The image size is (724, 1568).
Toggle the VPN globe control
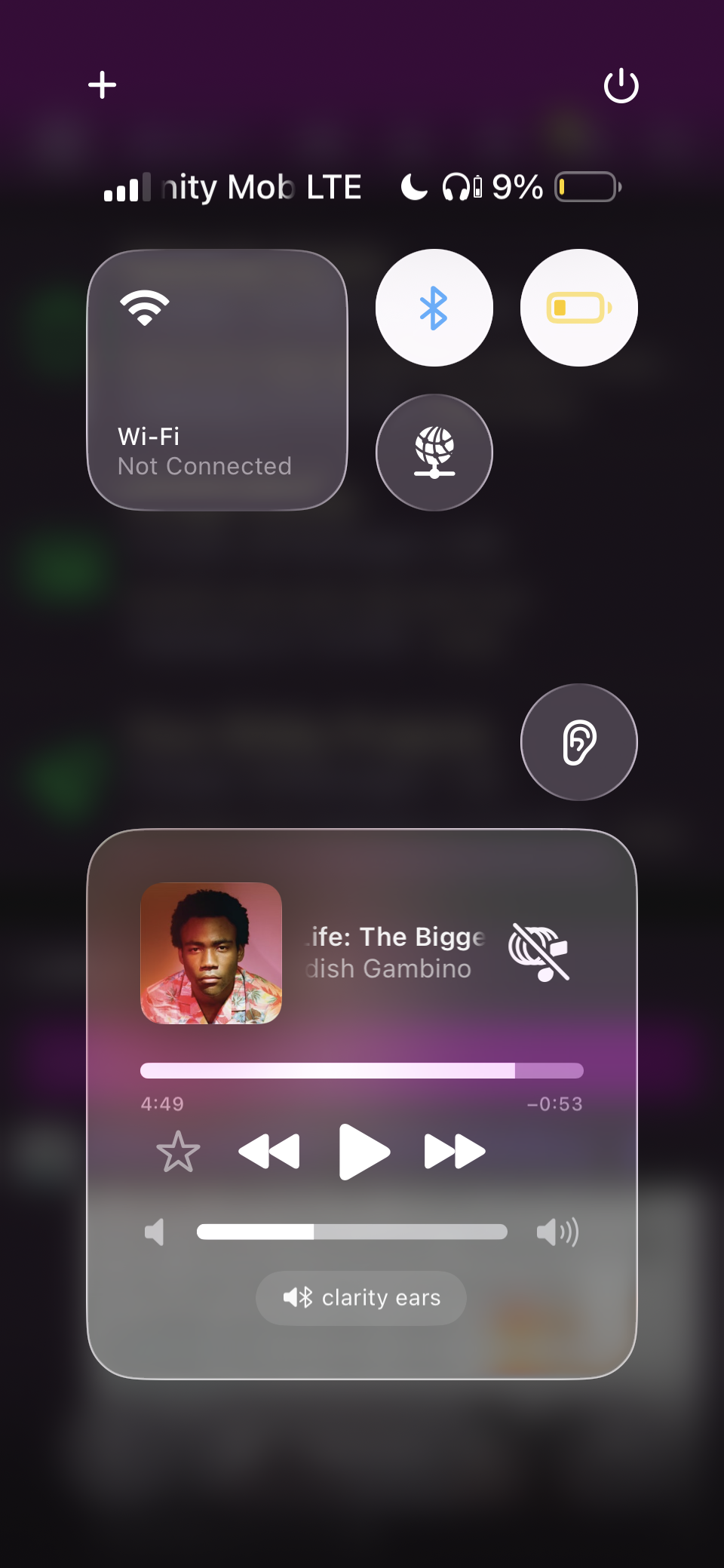click(434, 453)
